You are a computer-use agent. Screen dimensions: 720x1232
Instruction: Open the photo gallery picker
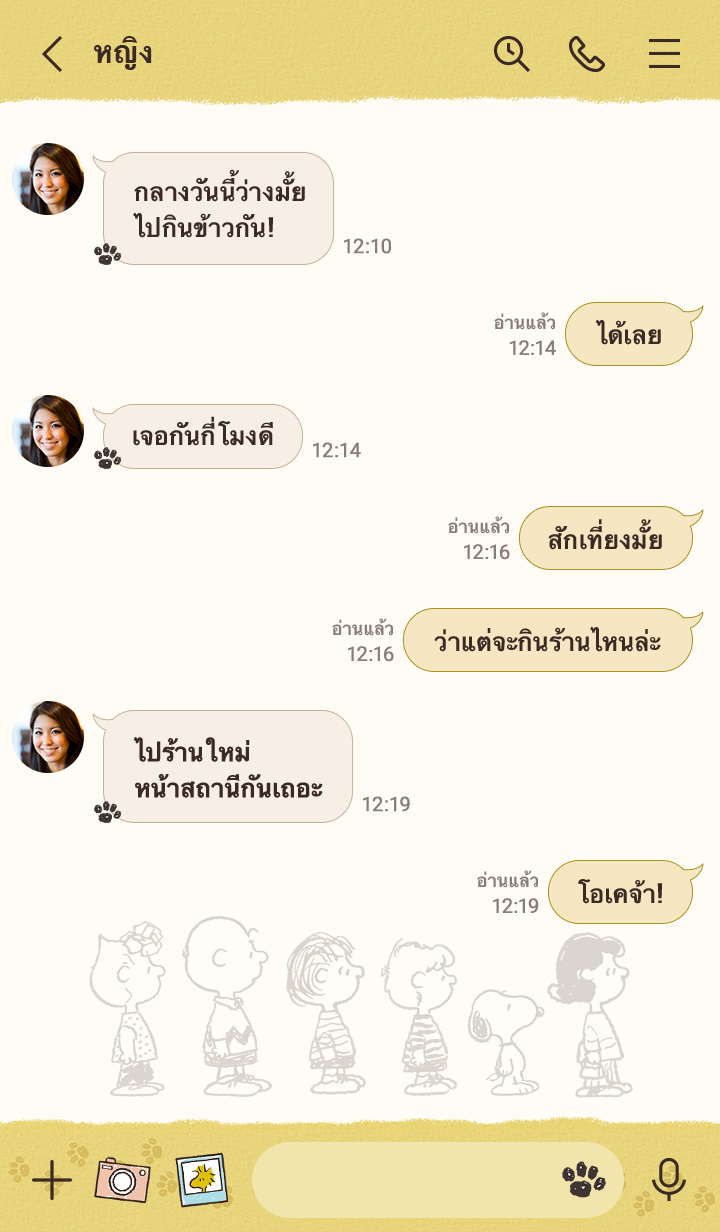[201, 1180]
